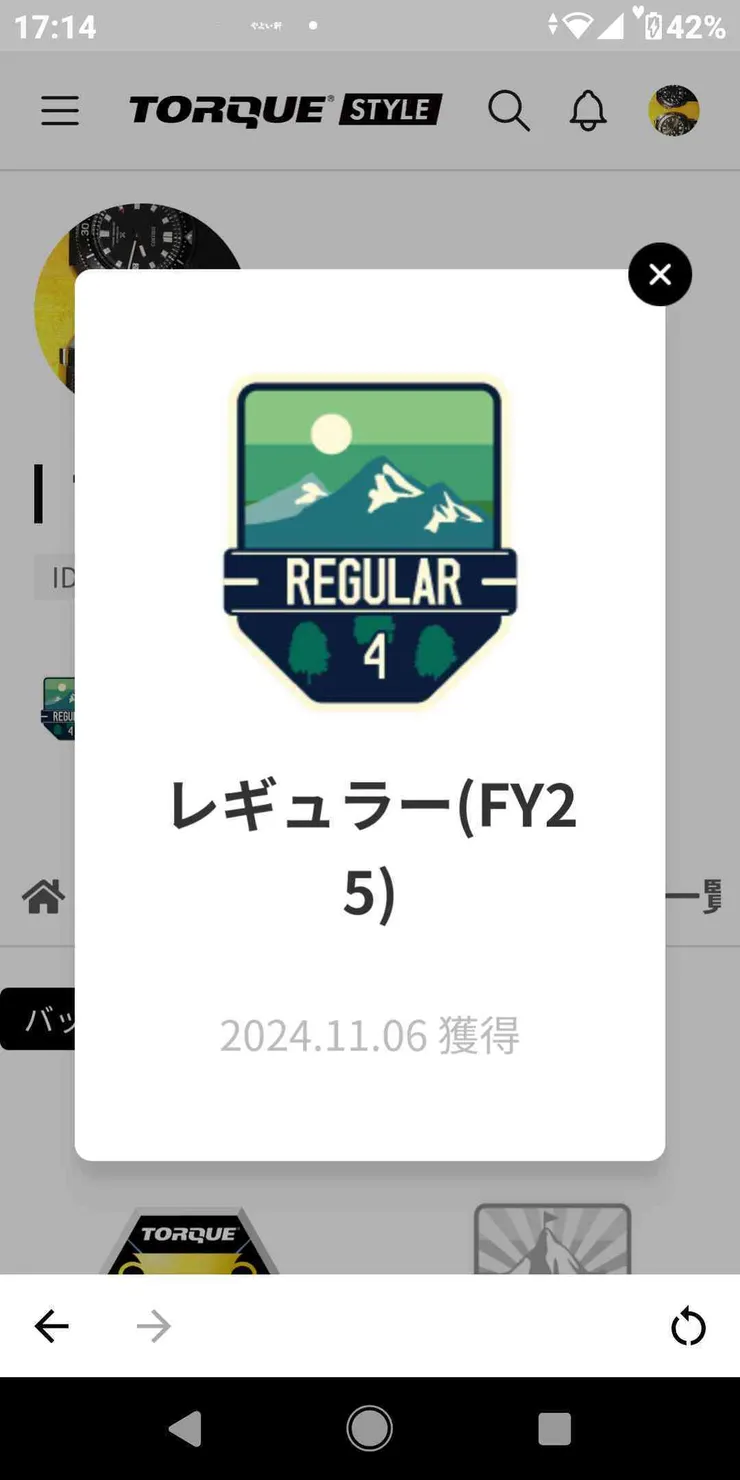Tap the acquisition date 2024.11.06 獲得
Viewport: 740px width, 1480px height.
click(369, 1036)
